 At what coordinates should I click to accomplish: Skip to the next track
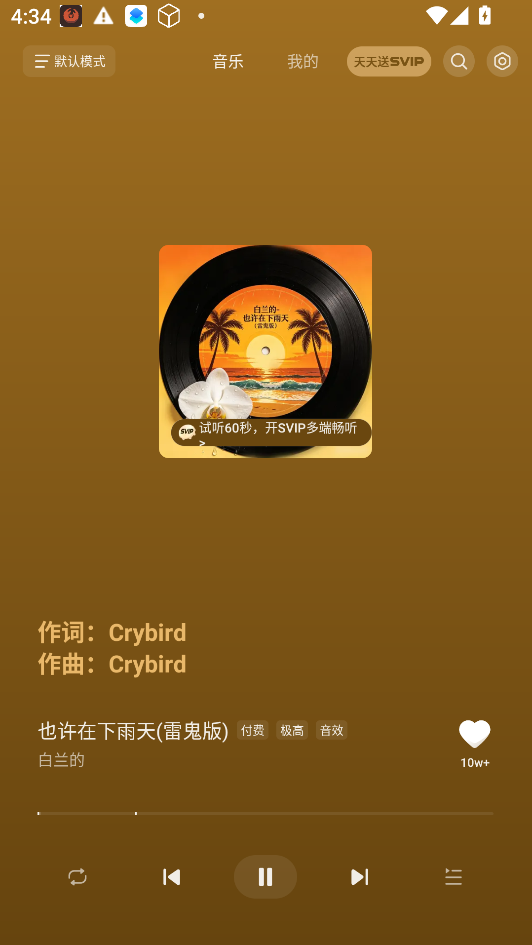point(359,876)
